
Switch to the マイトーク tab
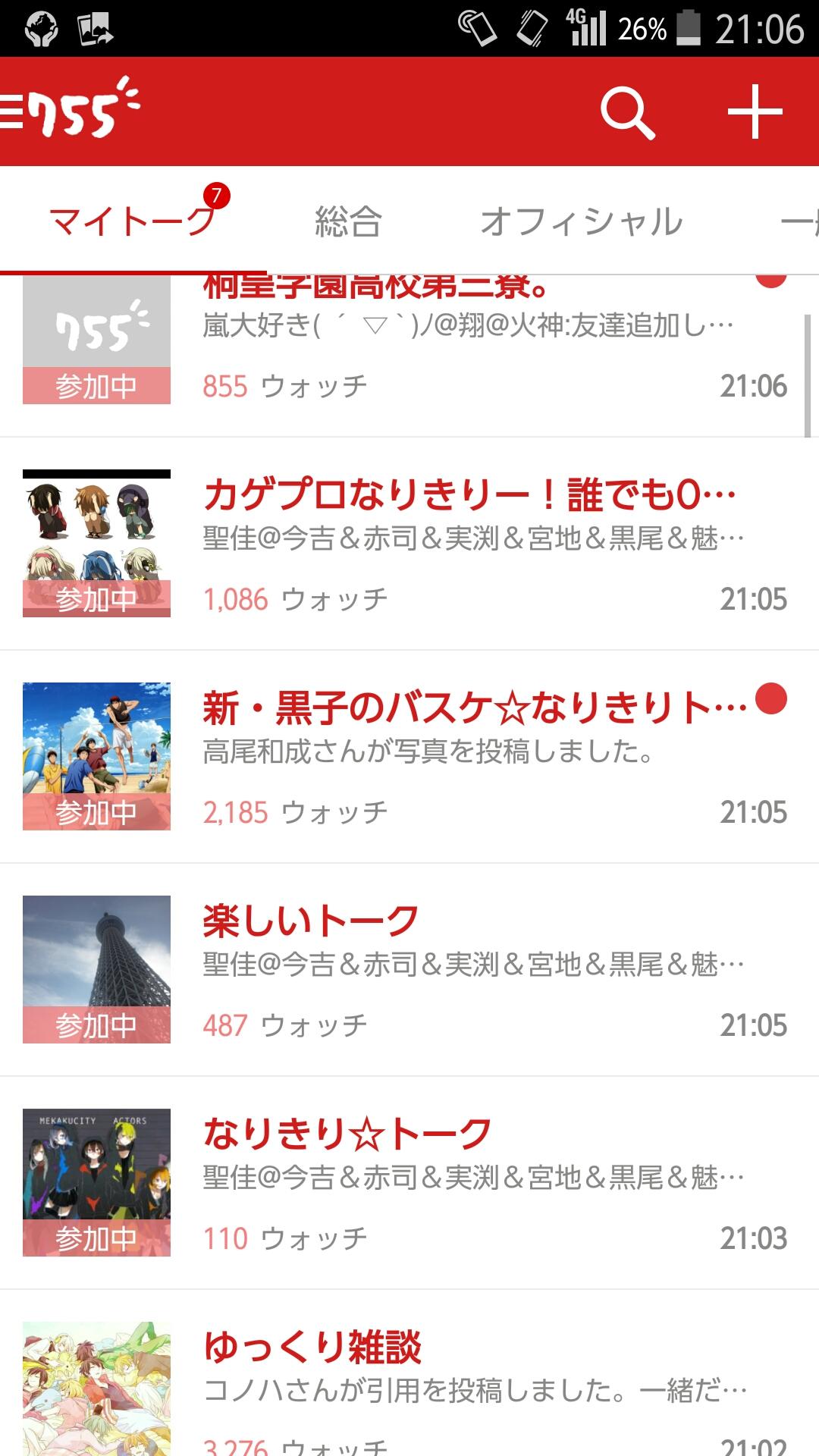pos(133,221)
